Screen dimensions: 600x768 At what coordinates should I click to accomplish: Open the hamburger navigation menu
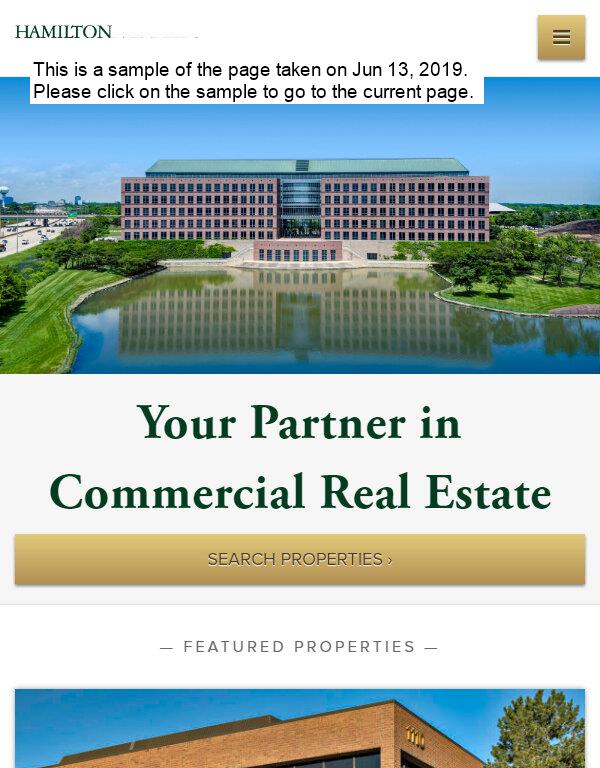click(x=561, y=37)
